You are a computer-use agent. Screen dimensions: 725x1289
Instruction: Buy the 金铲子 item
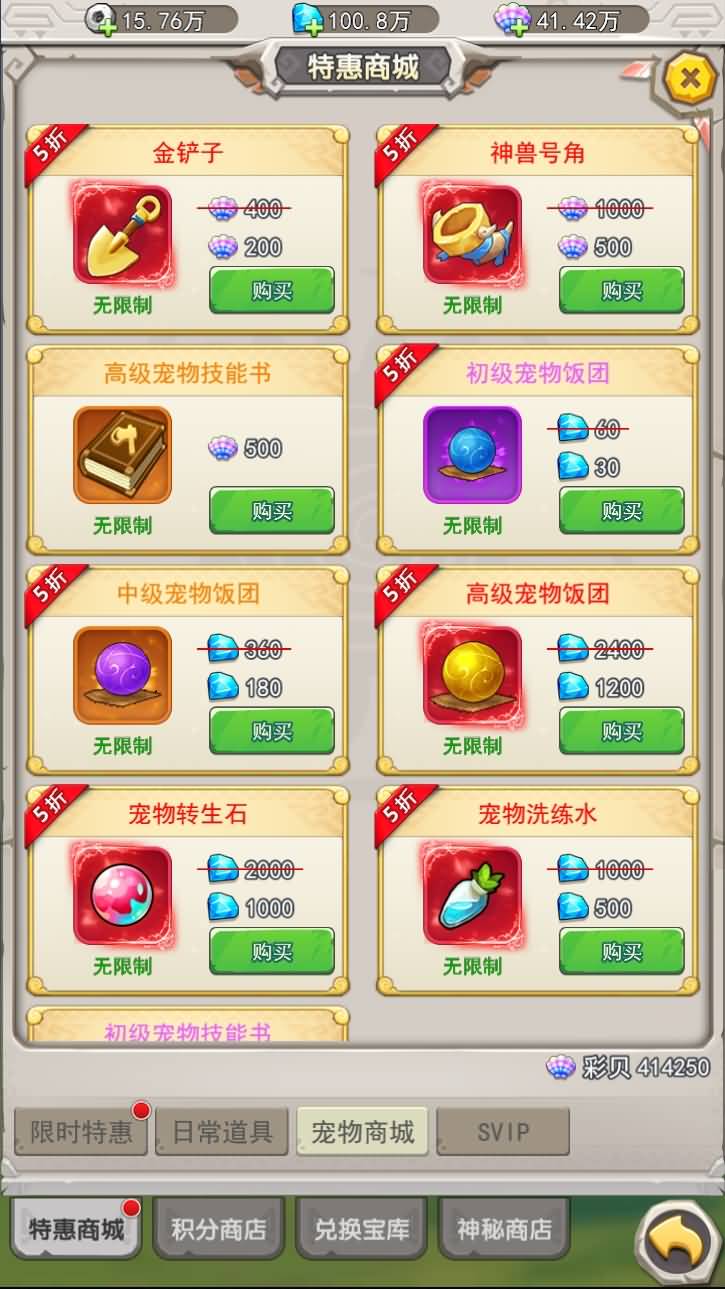[271, 291]
